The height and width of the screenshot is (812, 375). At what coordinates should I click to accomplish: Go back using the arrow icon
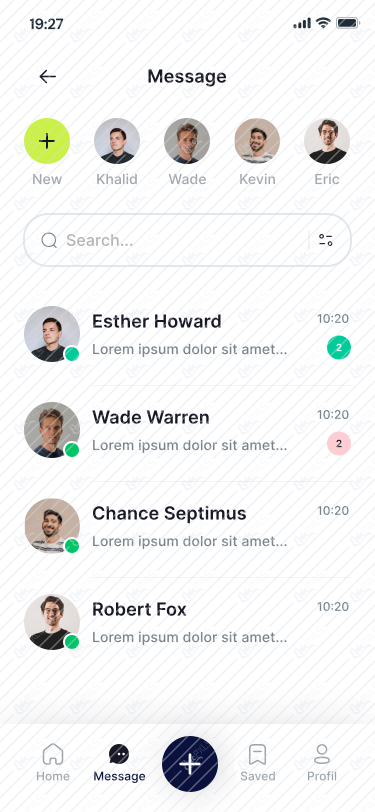(x=47, y=77)
